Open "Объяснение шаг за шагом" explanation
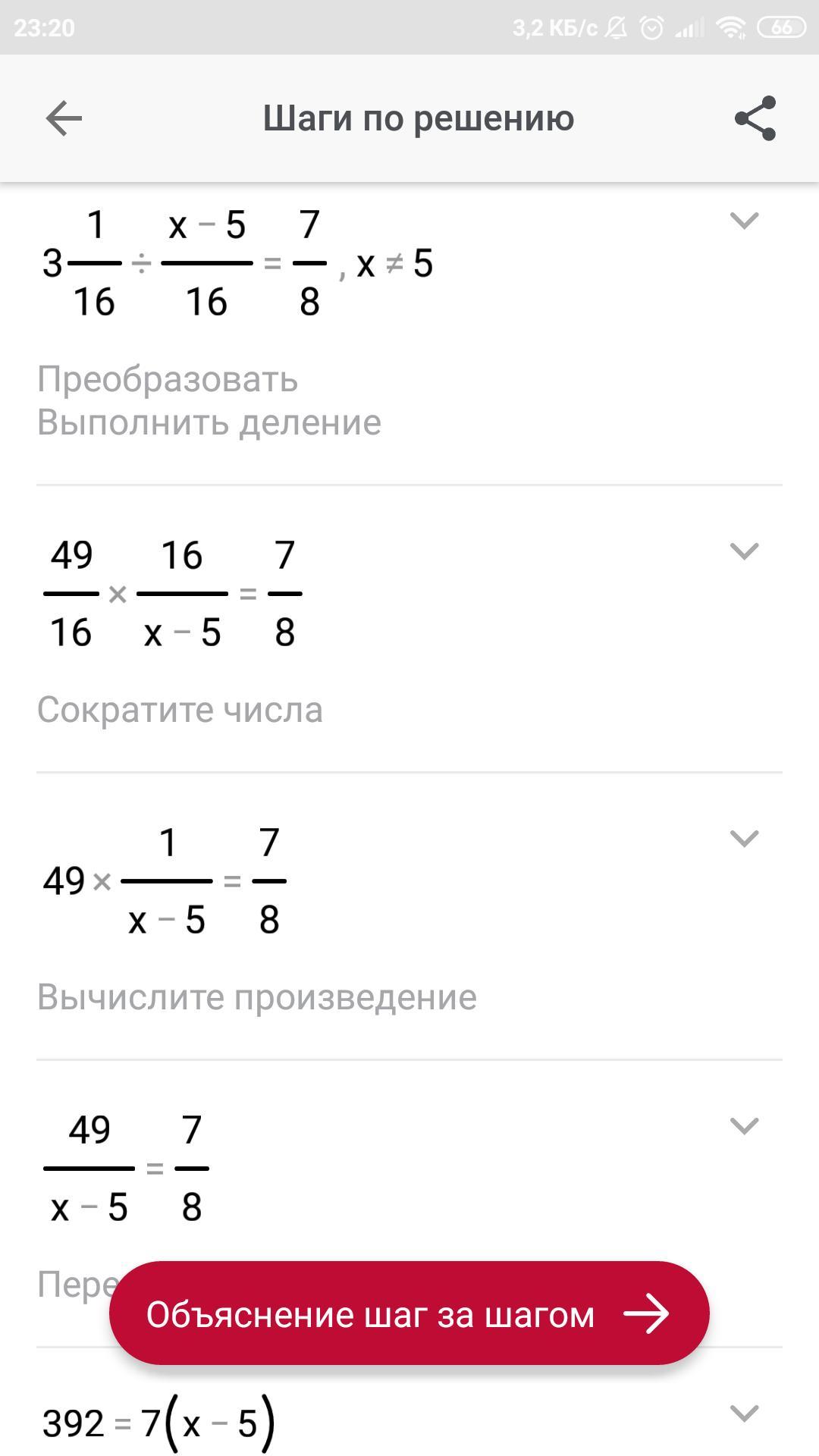This screenshot has height=1456, width=819. coord(409,1314)
